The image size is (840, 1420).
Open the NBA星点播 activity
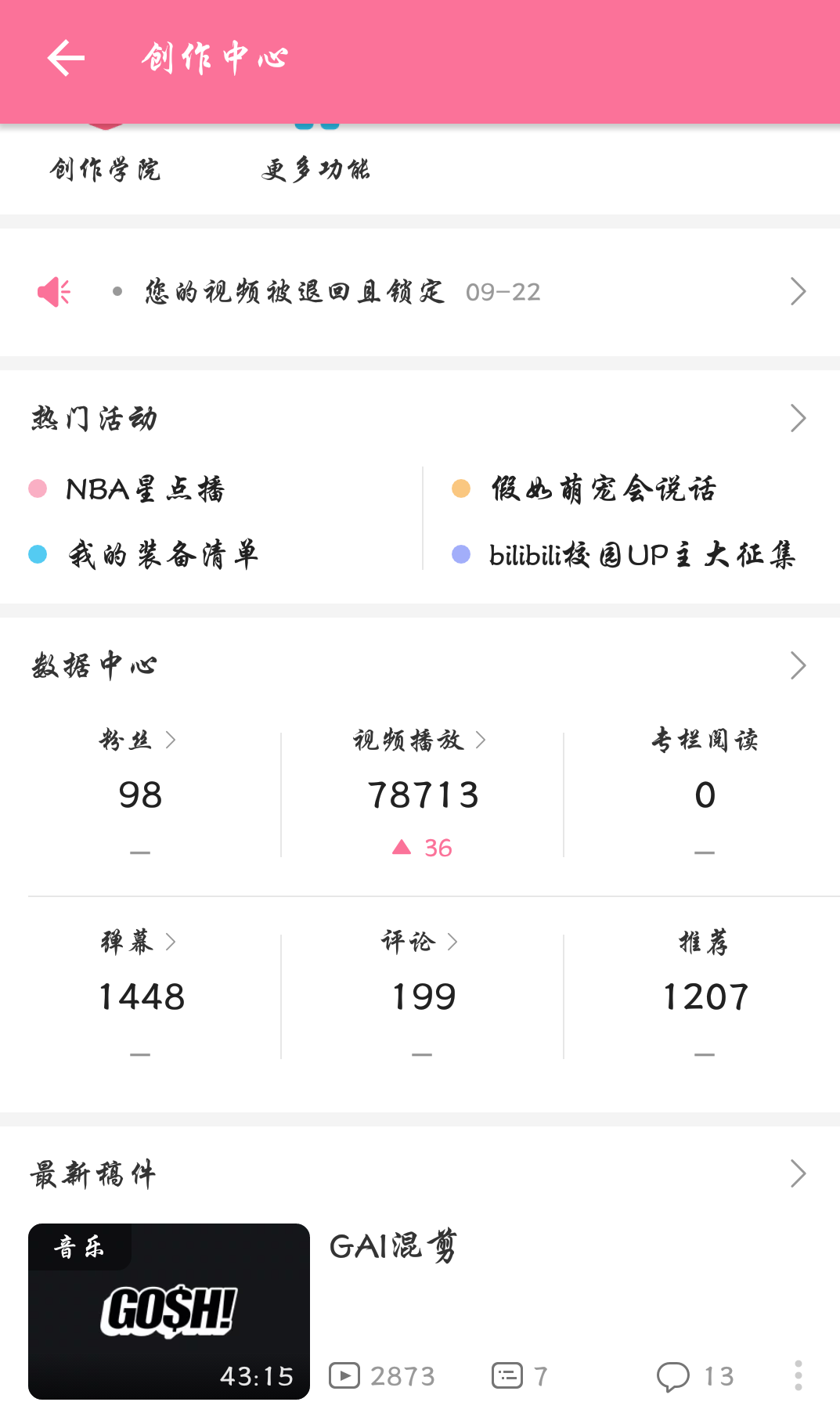tap(145, 489)
